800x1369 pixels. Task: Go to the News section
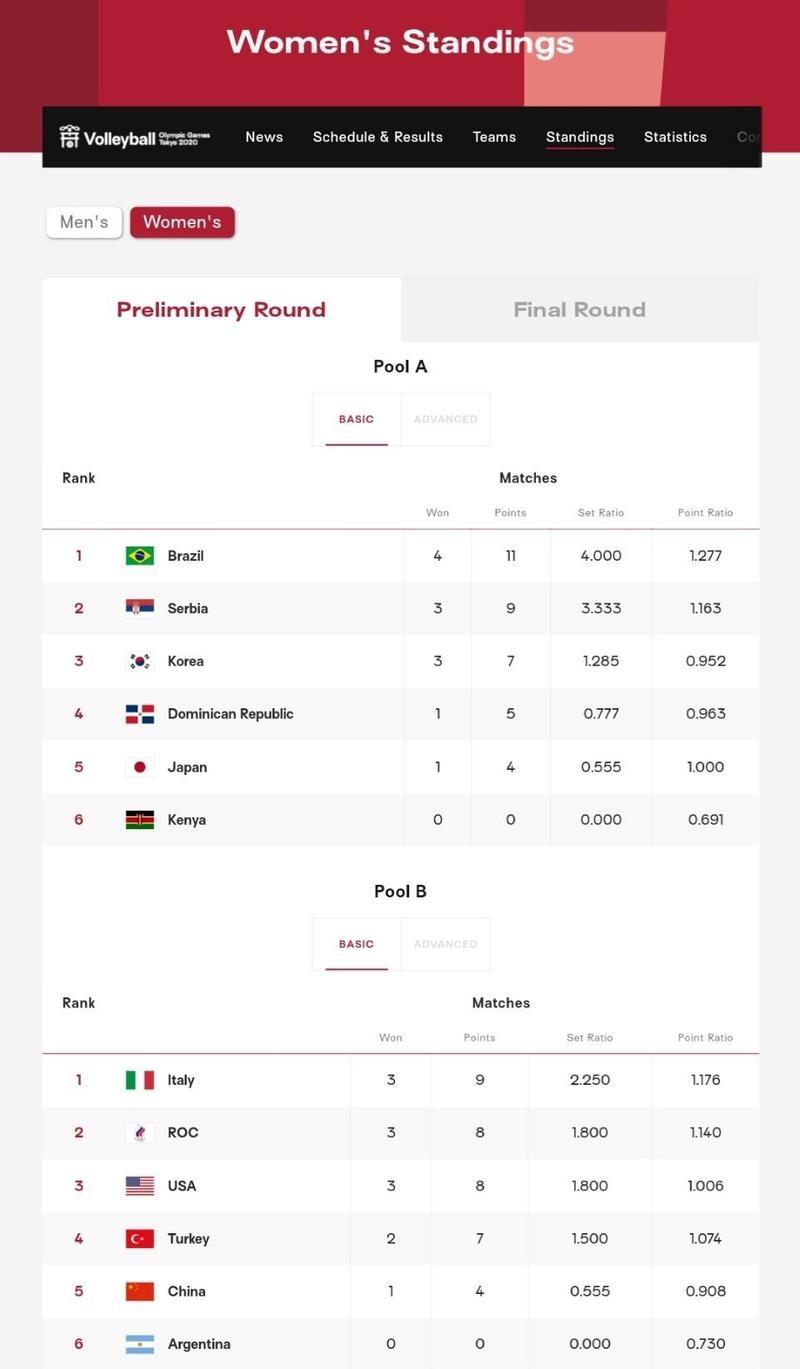pyautogui.click(x=264, y=137)
